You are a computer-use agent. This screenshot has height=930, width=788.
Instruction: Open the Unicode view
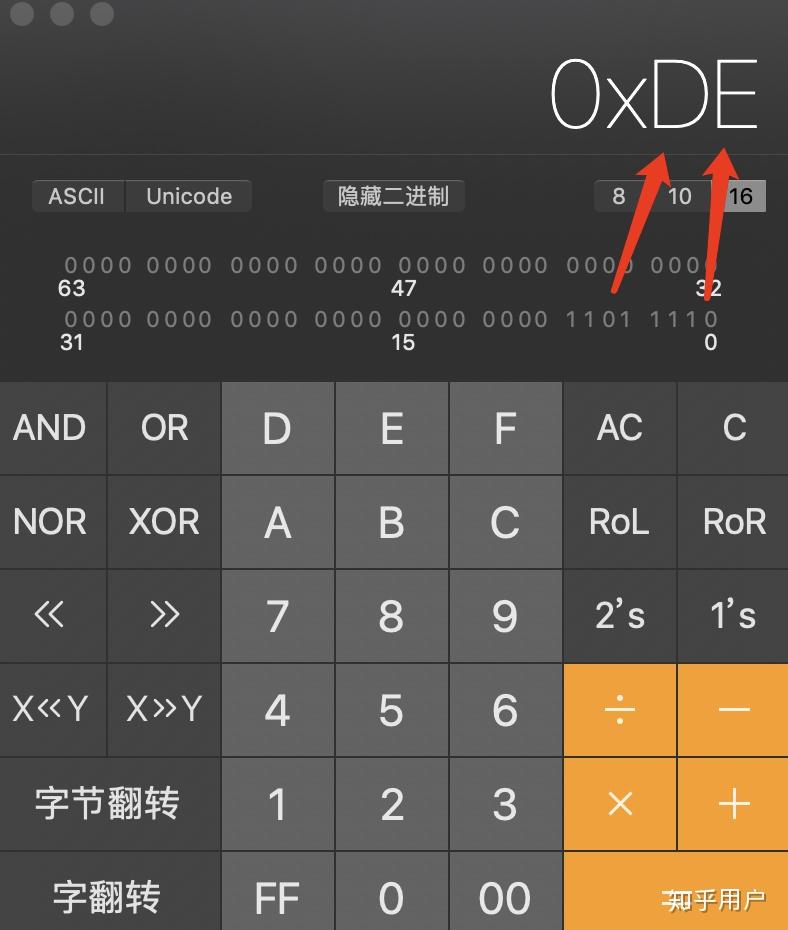188,196
